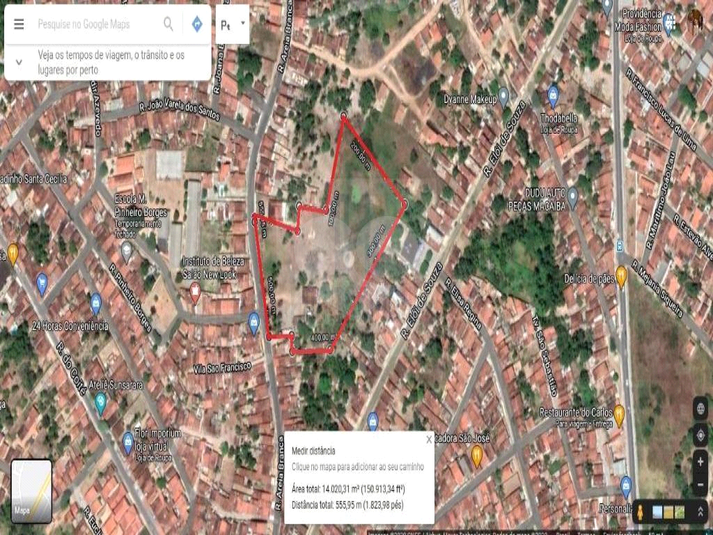The image size is (713, 535).
Task: Zoom in with the plus button
Action: (x=700, y=461)
